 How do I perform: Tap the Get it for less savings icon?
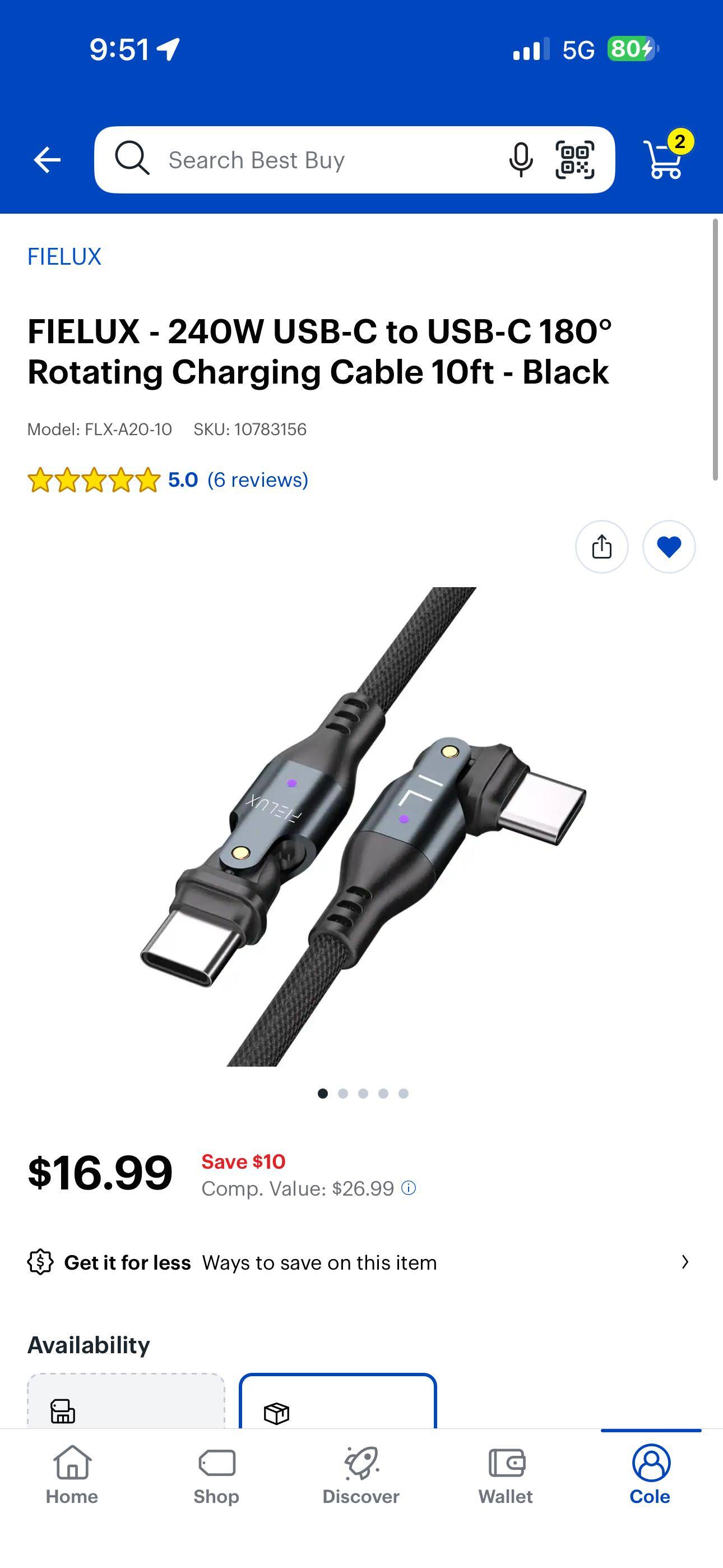40,1262
